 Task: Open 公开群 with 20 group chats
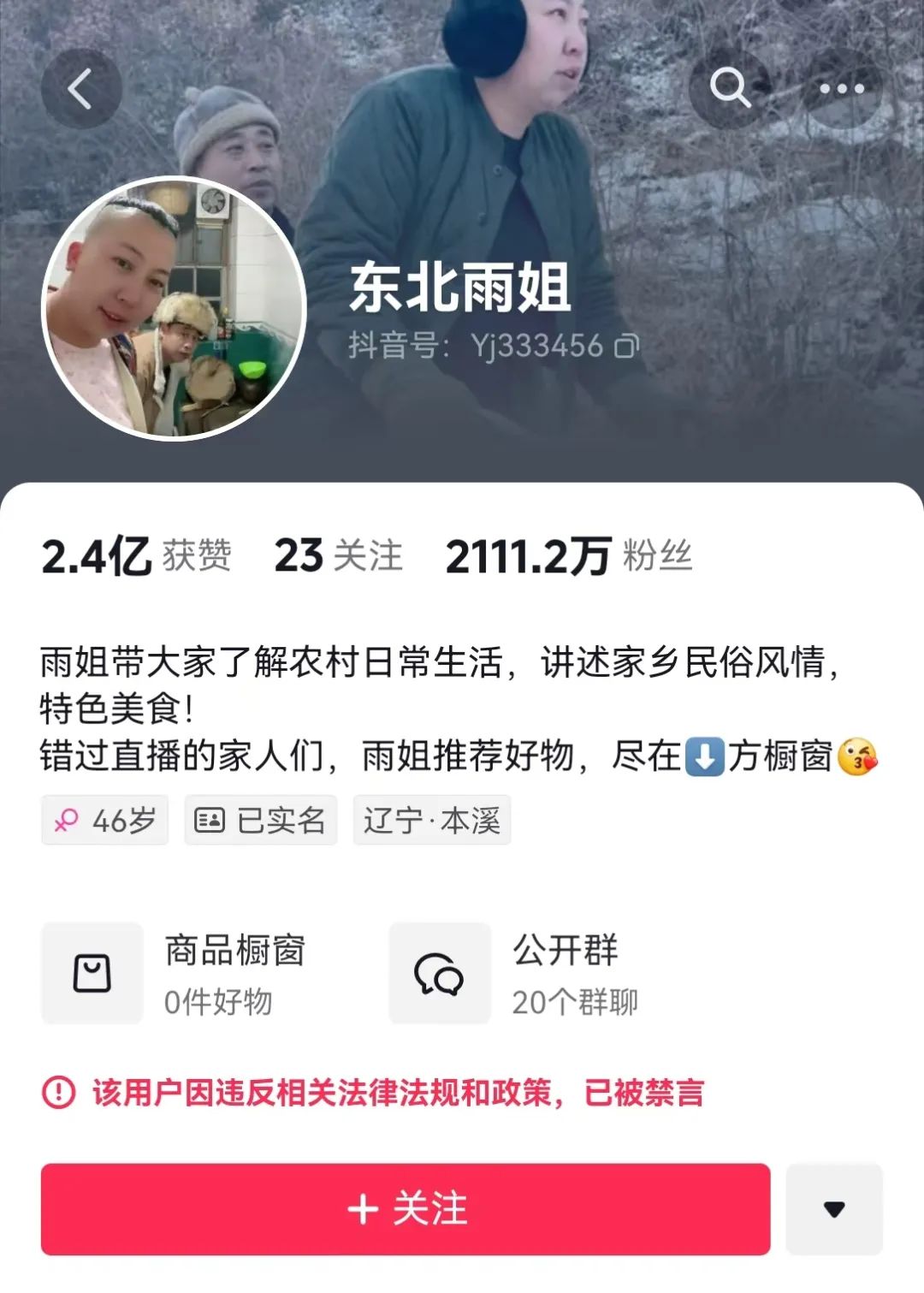point(515,974)
